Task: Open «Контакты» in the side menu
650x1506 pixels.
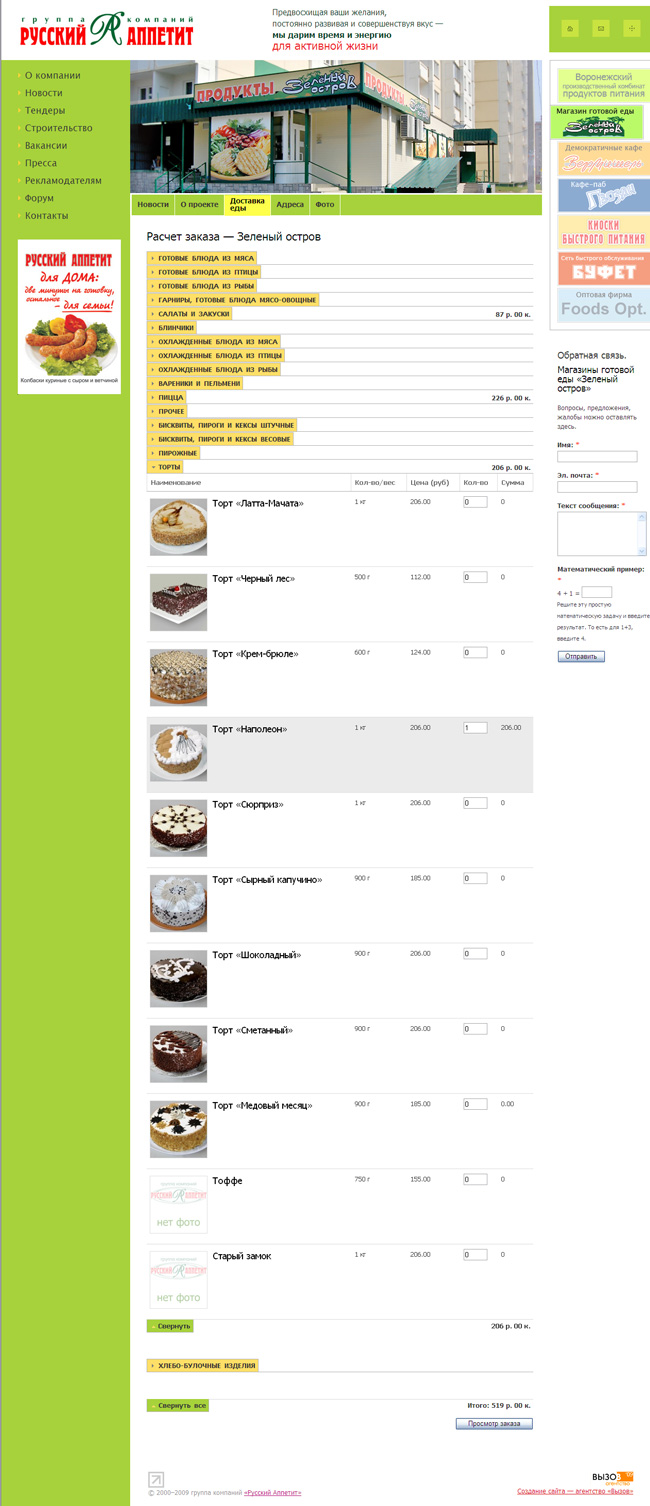Action: (46, 215)
